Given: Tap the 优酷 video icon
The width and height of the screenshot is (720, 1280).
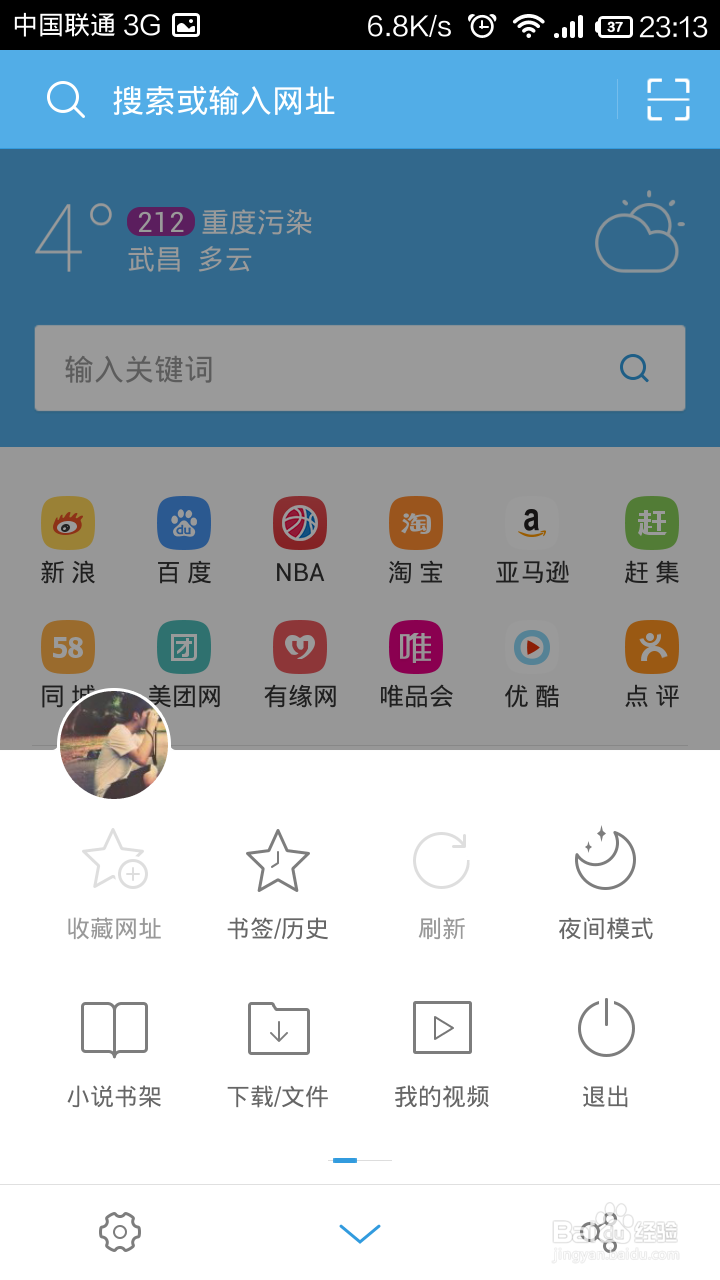Looking at the screenshot, I should pos(531,647).
